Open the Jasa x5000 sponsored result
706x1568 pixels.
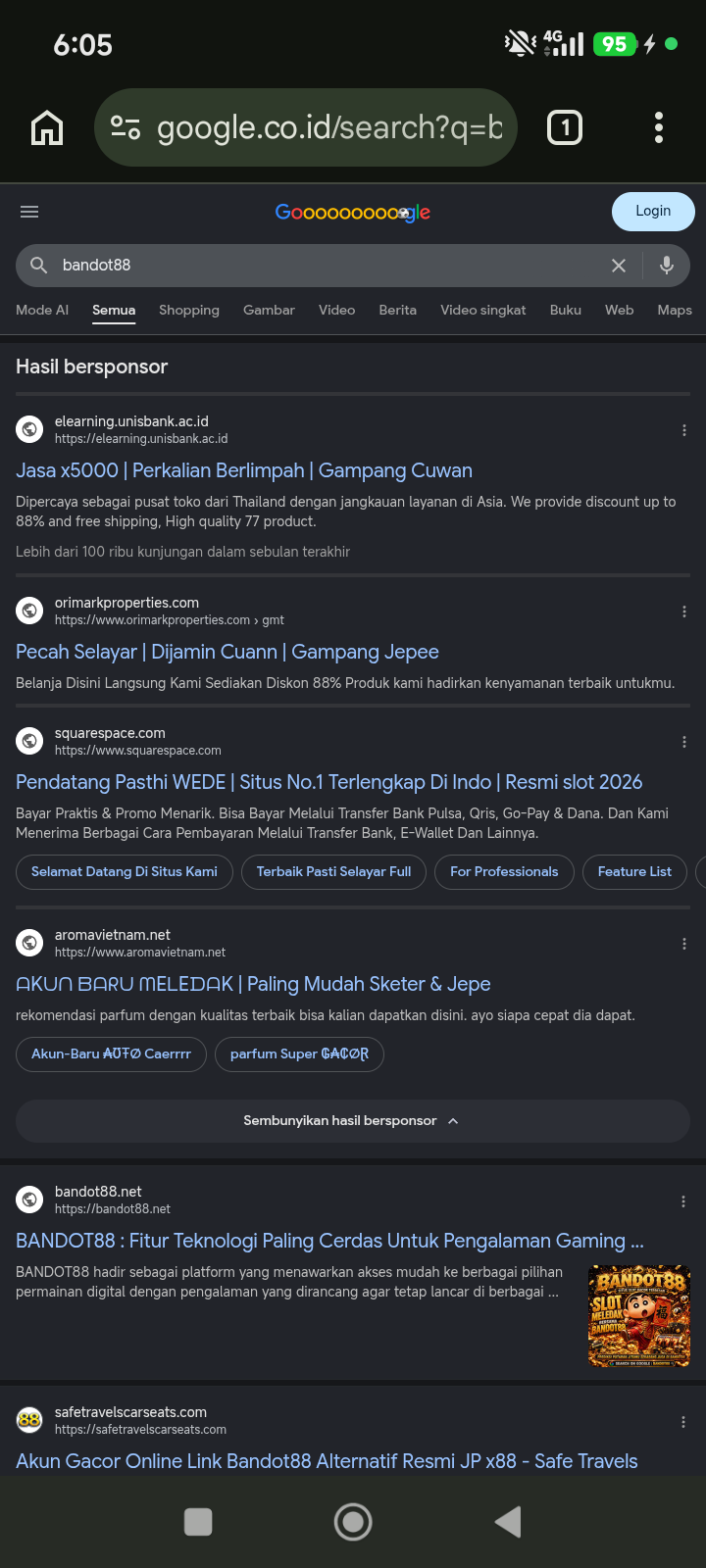point(244,470)
